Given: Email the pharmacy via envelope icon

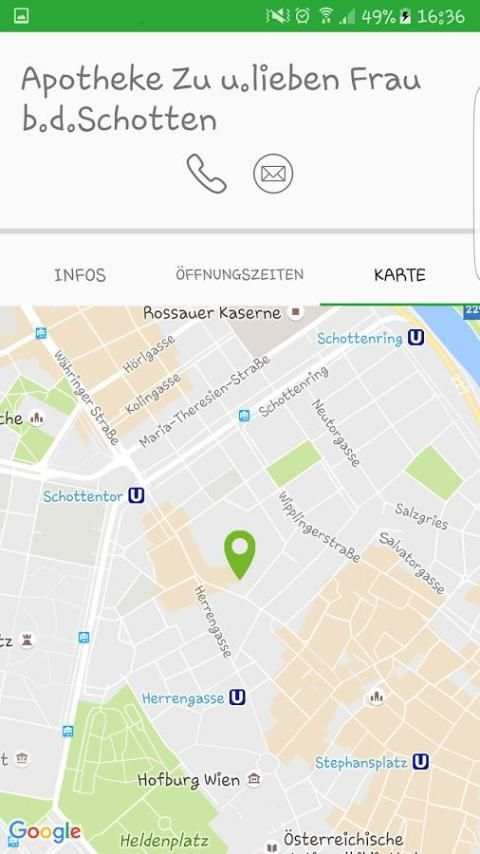Looking at the screenshot, I should point(273,174).
